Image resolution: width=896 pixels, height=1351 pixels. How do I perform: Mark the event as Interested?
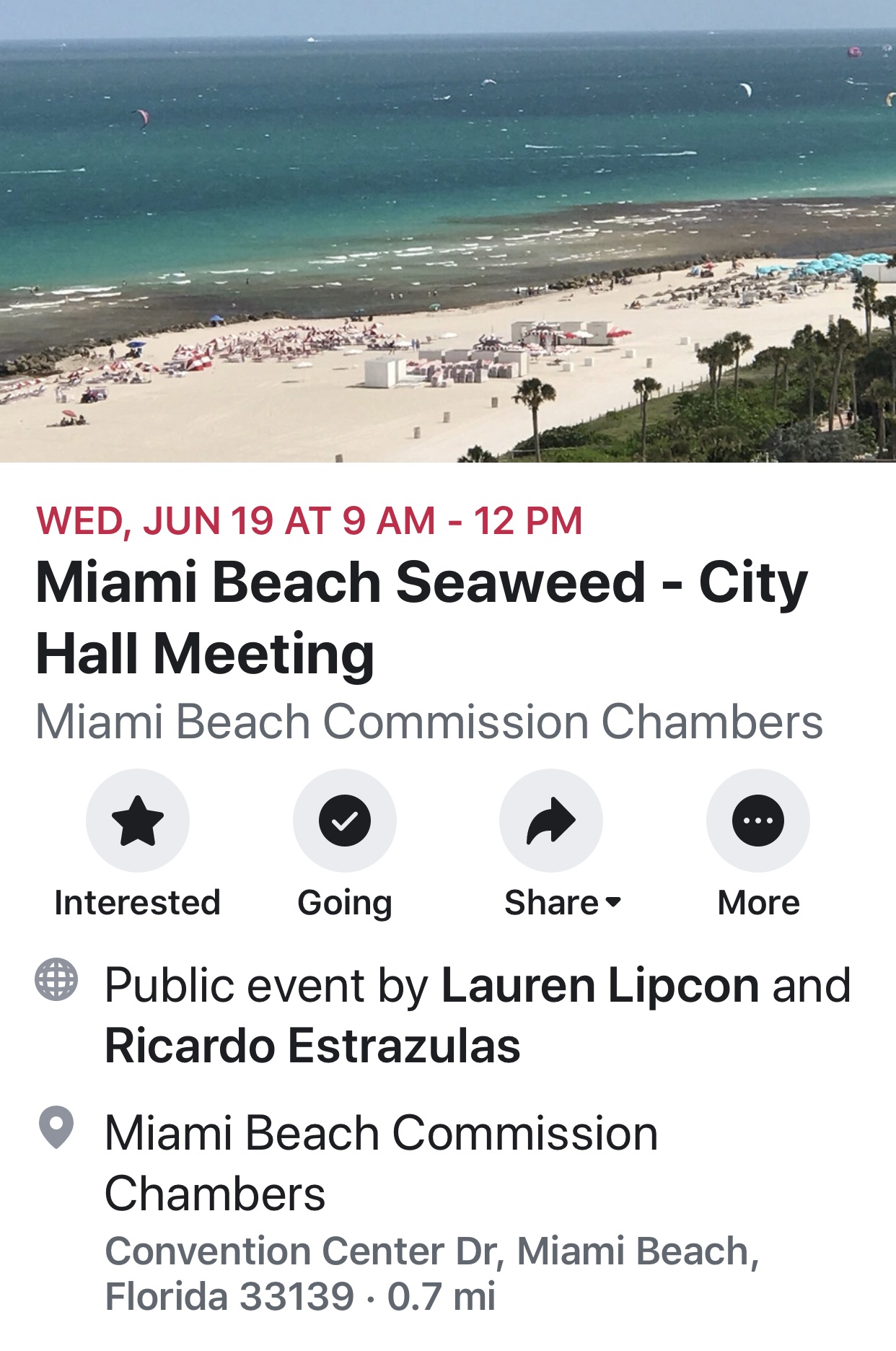coord(138,821)
